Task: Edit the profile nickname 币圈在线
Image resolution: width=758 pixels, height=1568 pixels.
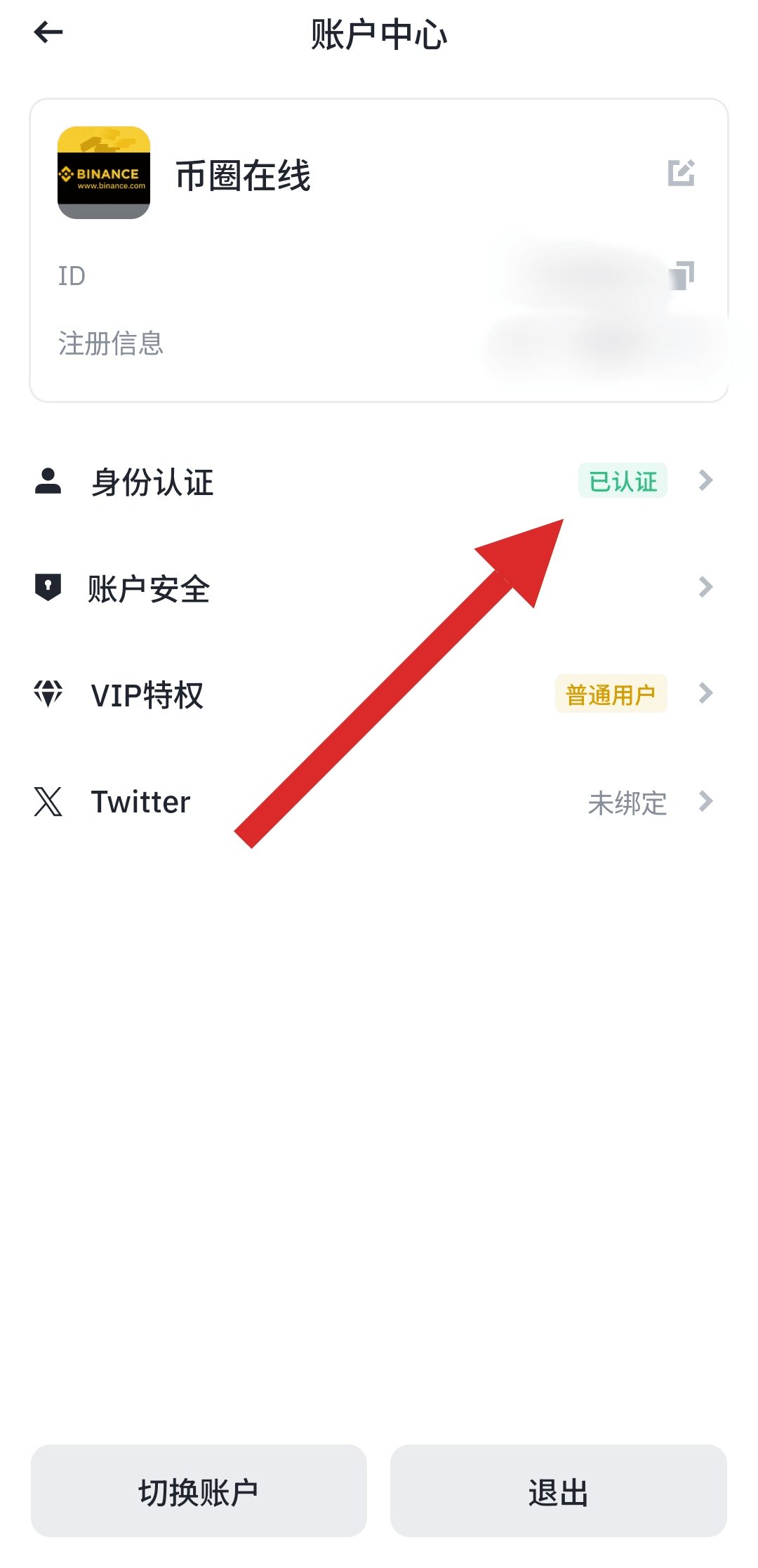Action: point(681,173)
